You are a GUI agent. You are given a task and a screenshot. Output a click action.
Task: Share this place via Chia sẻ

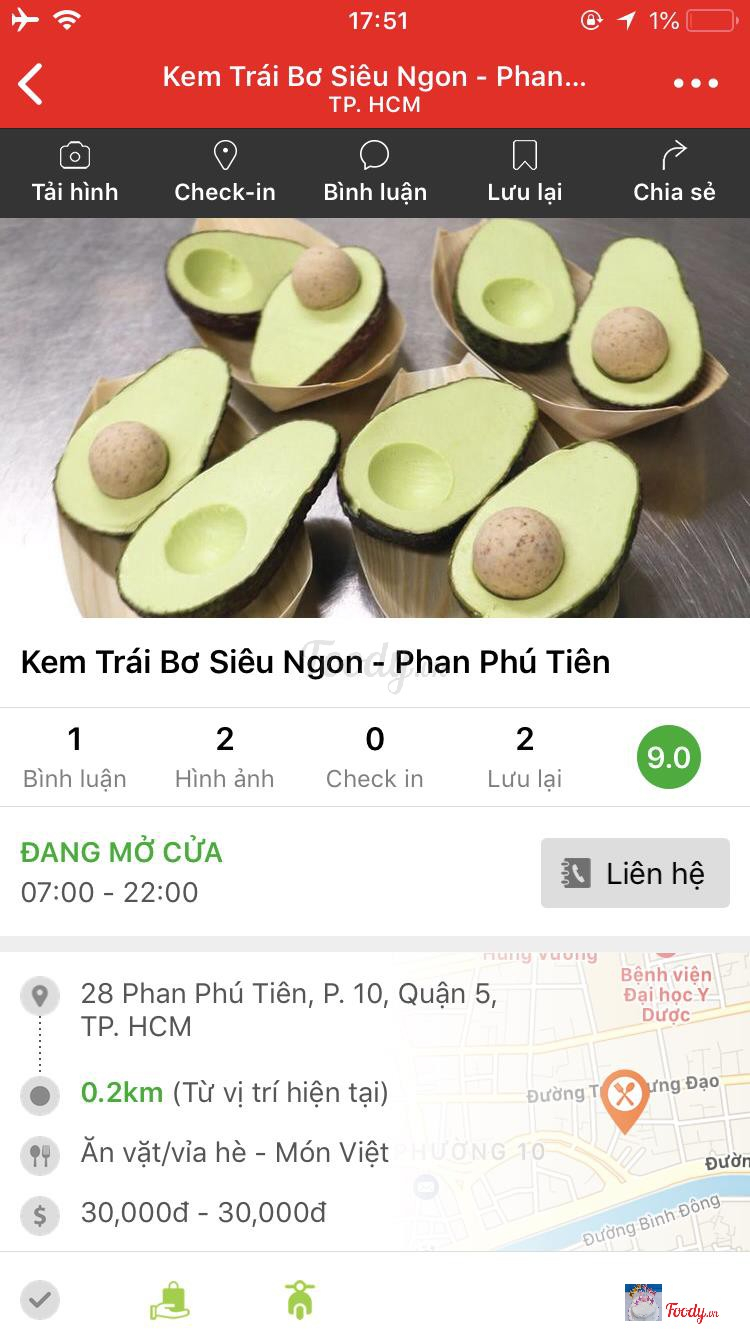click(674, 172)
